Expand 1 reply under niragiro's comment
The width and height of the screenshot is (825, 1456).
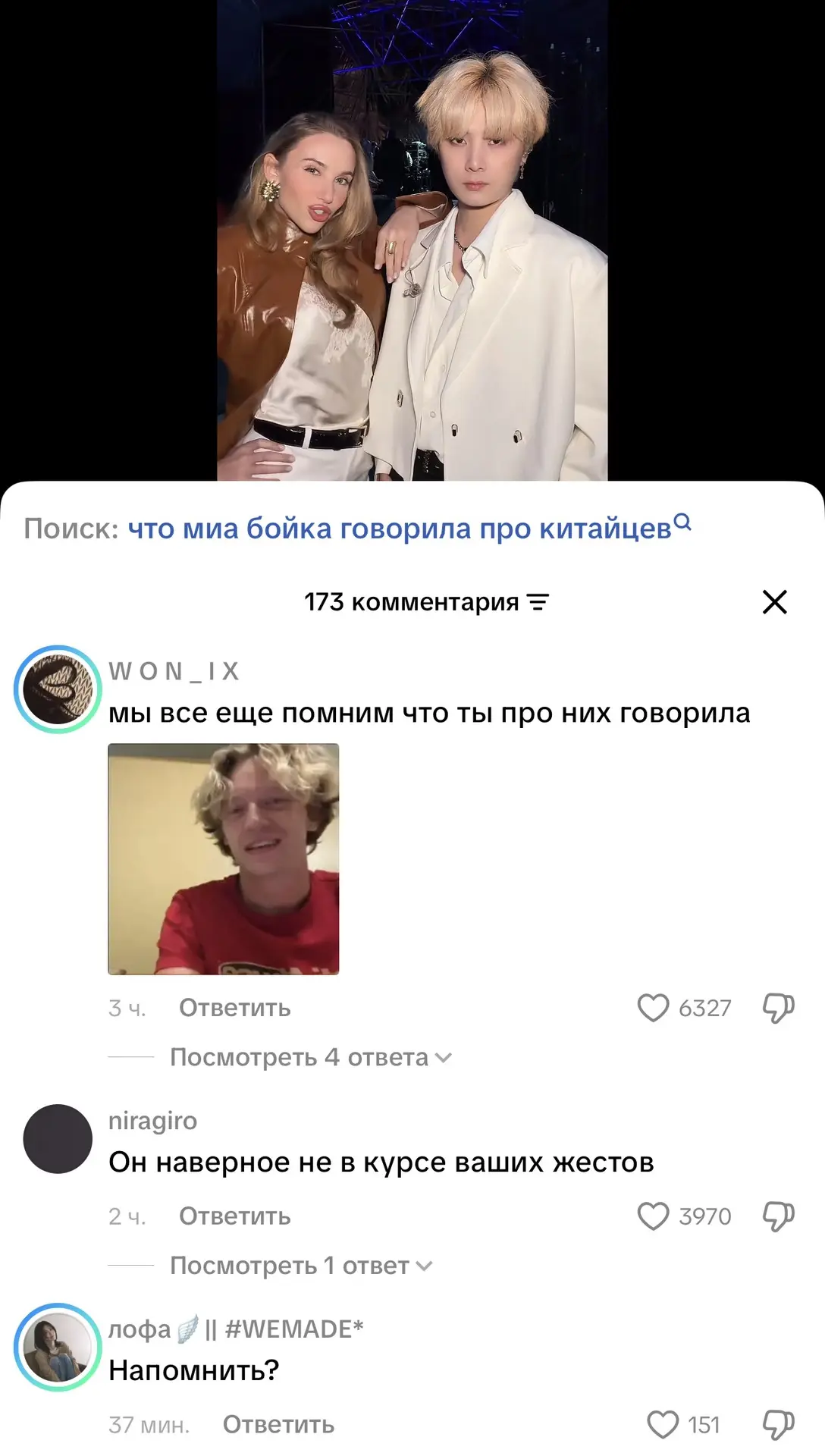301,1266
